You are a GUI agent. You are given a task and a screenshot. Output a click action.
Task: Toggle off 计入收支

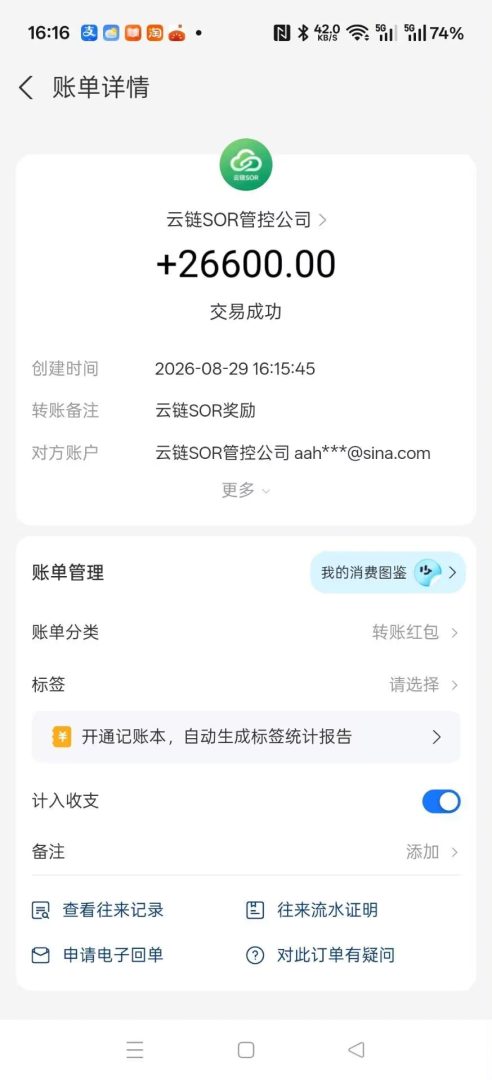(441, 801)
